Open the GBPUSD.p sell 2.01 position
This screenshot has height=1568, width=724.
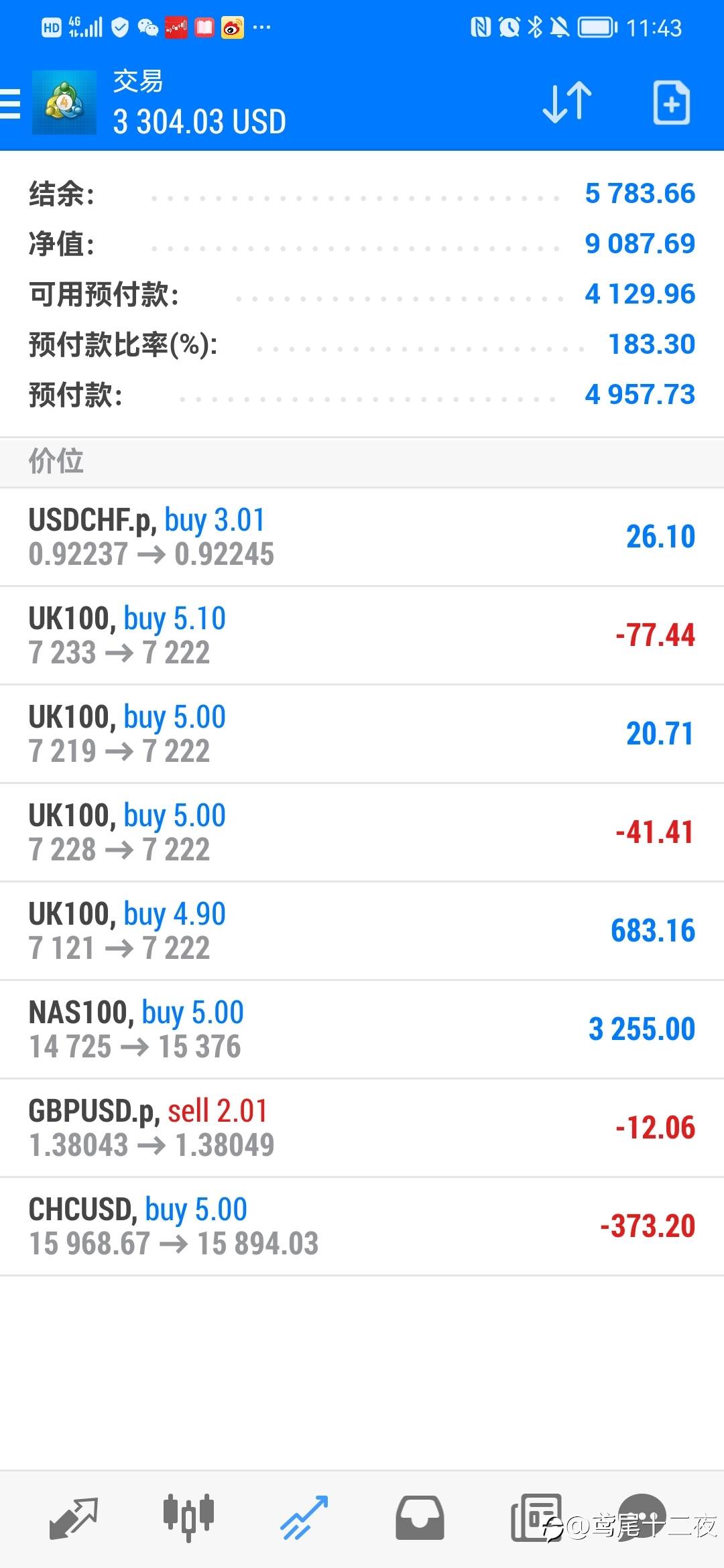[362, 1128]
